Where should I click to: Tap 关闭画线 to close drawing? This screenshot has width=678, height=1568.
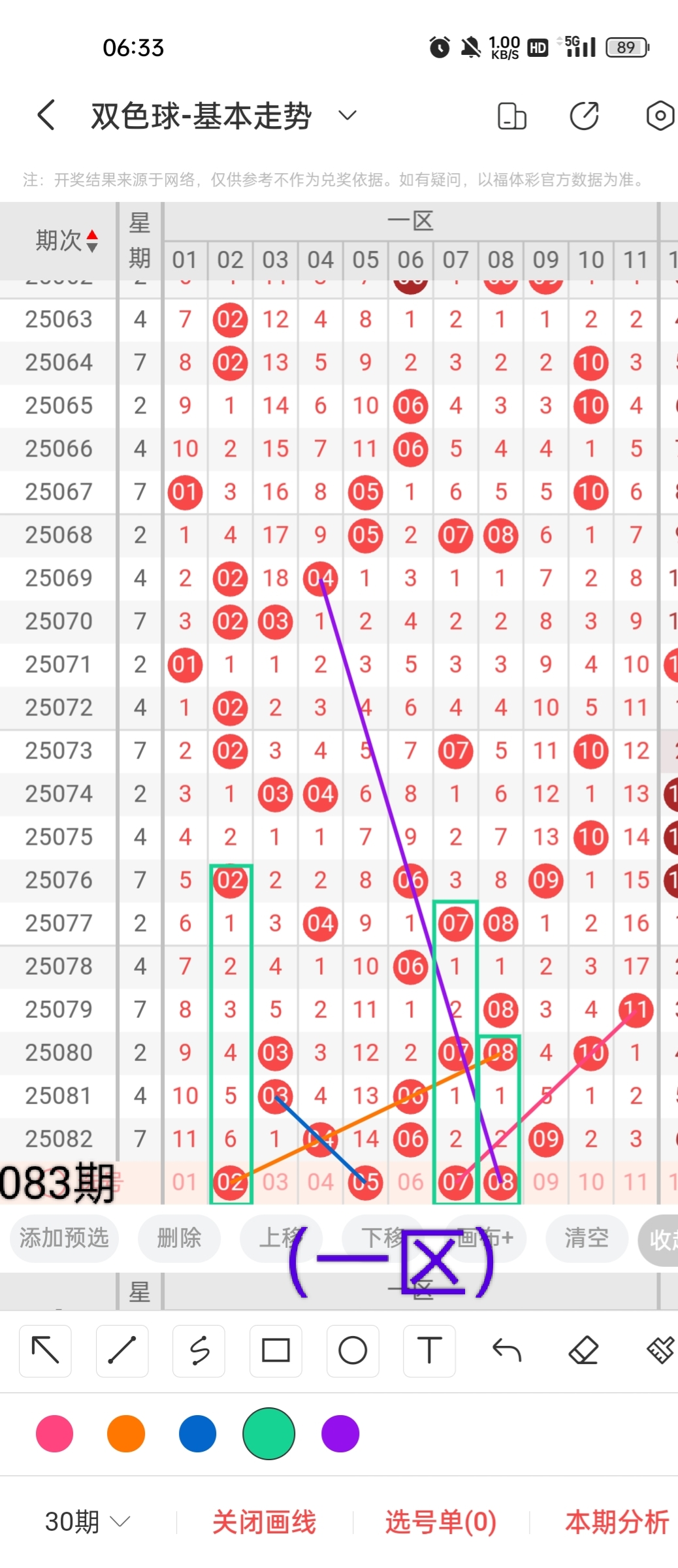(264, 1522)
